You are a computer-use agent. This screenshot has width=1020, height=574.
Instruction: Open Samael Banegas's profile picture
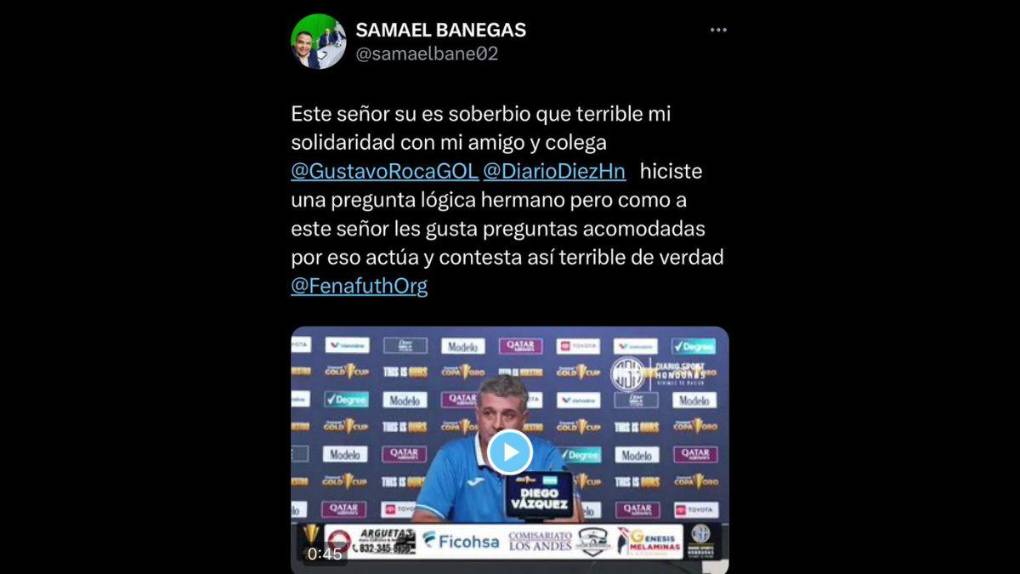coord(318,42)
